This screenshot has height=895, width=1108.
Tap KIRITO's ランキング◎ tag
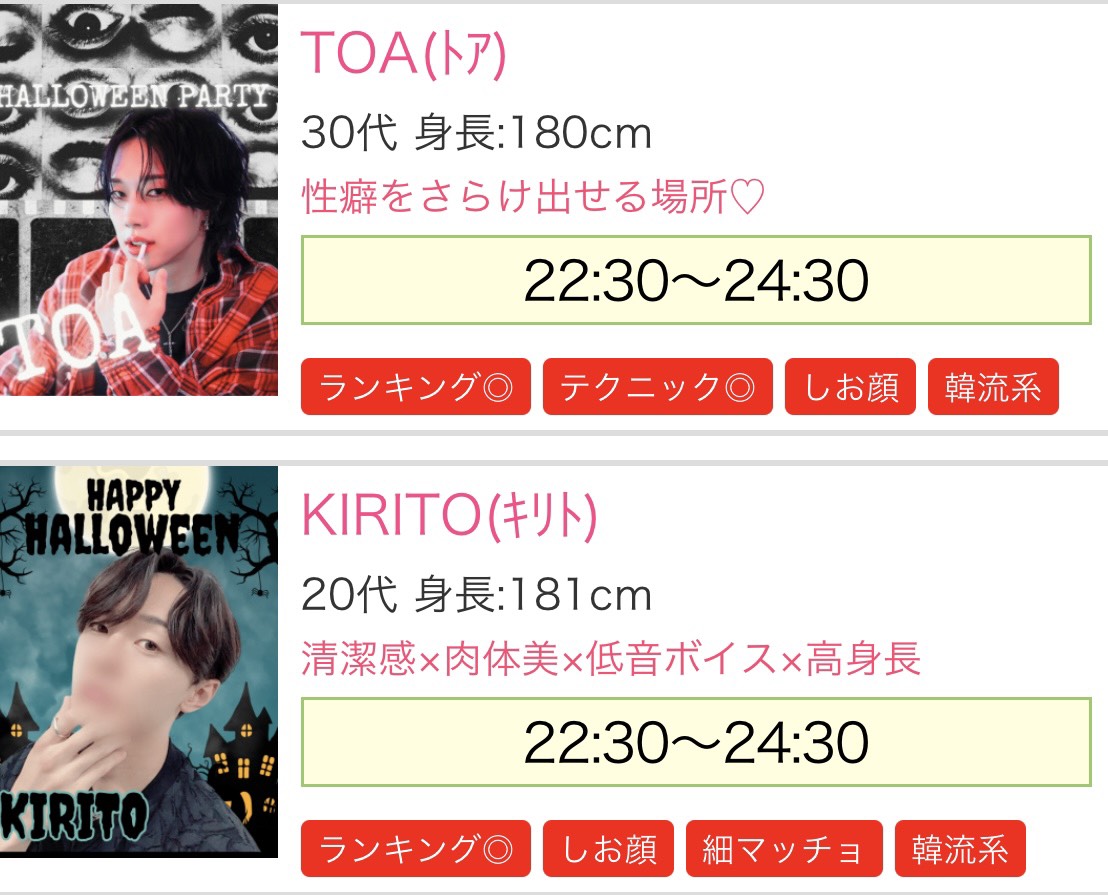coord(415,849)
